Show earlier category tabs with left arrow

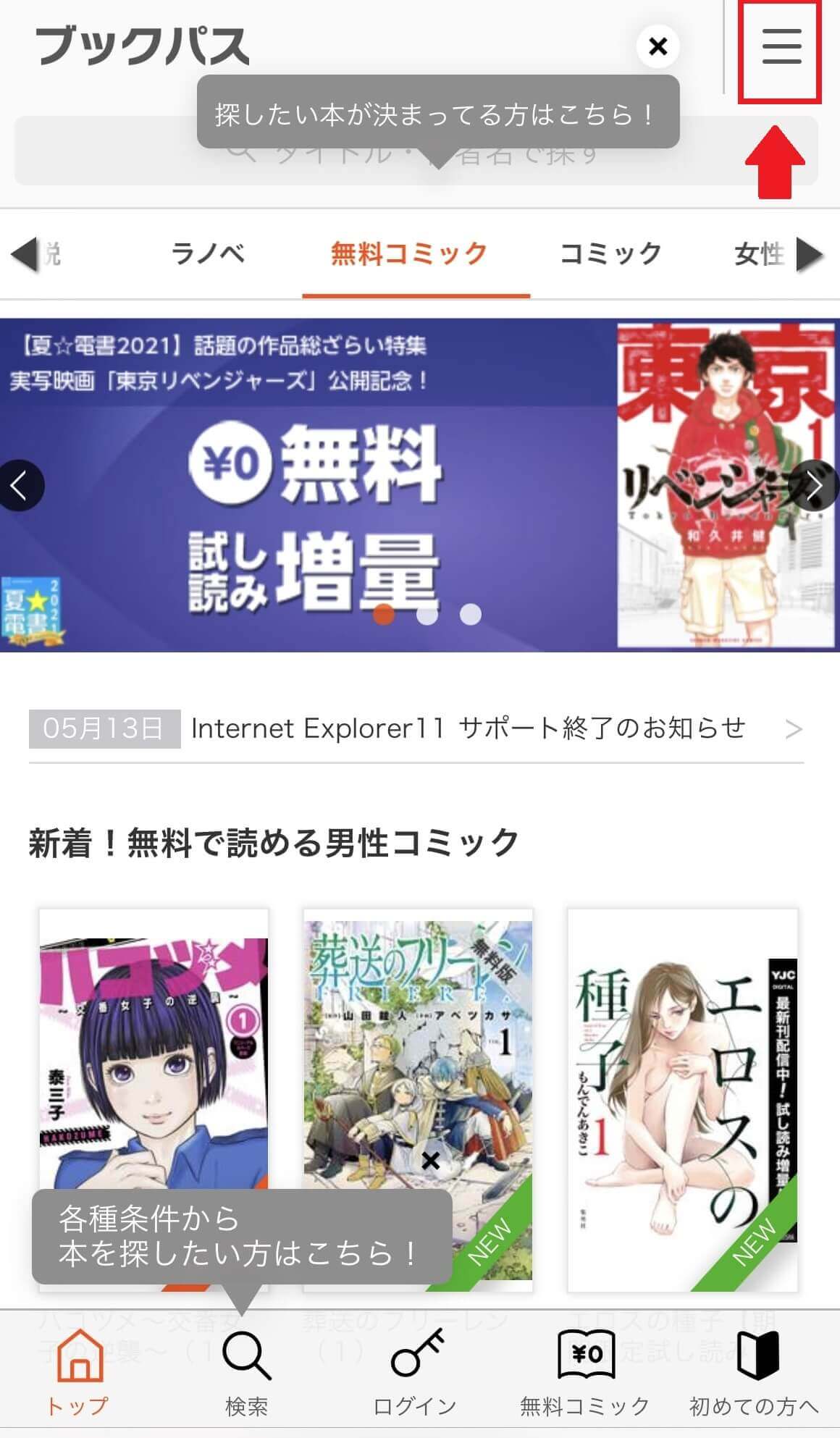click(24, 254)
